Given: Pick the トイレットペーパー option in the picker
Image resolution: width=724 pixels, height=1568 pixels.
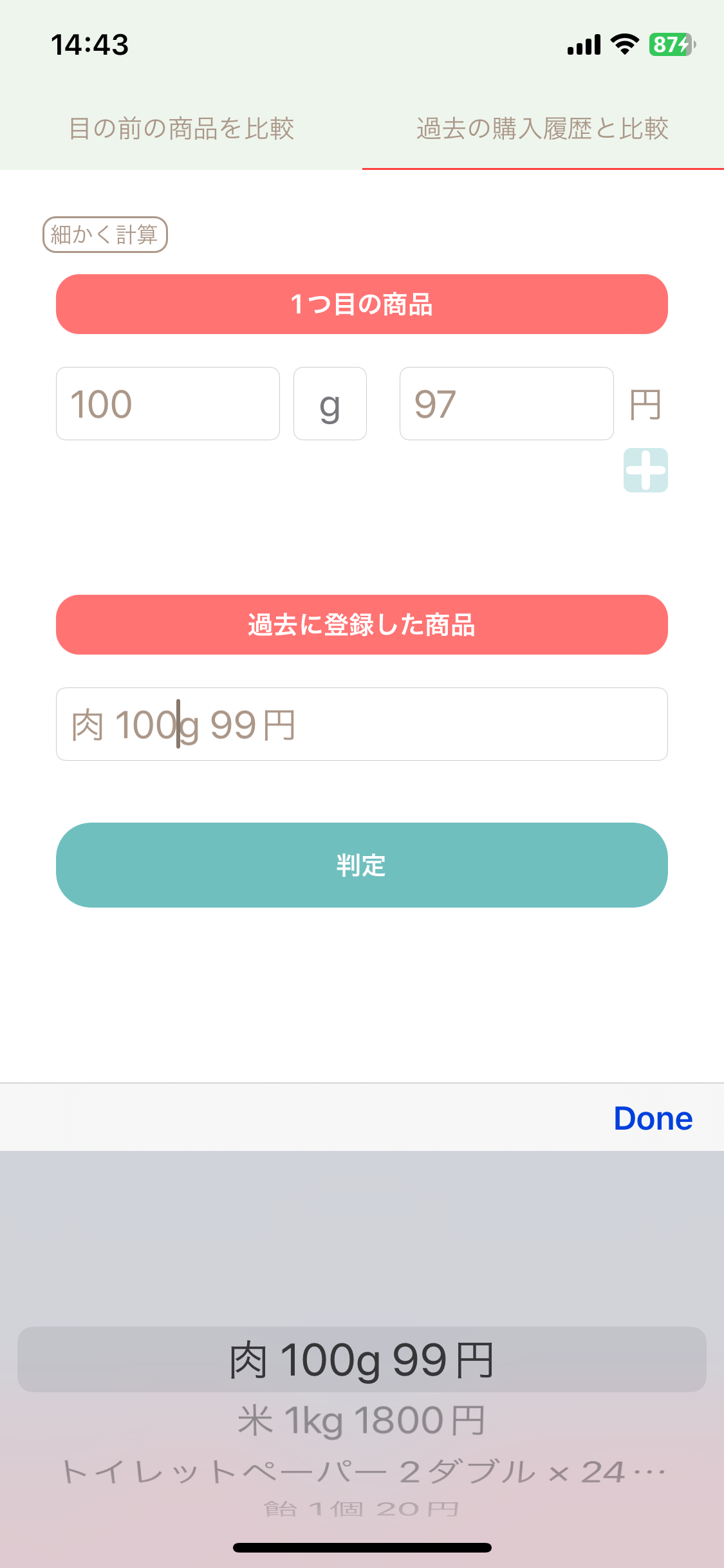Looking at the screenshot, I should coord(361,1472).
